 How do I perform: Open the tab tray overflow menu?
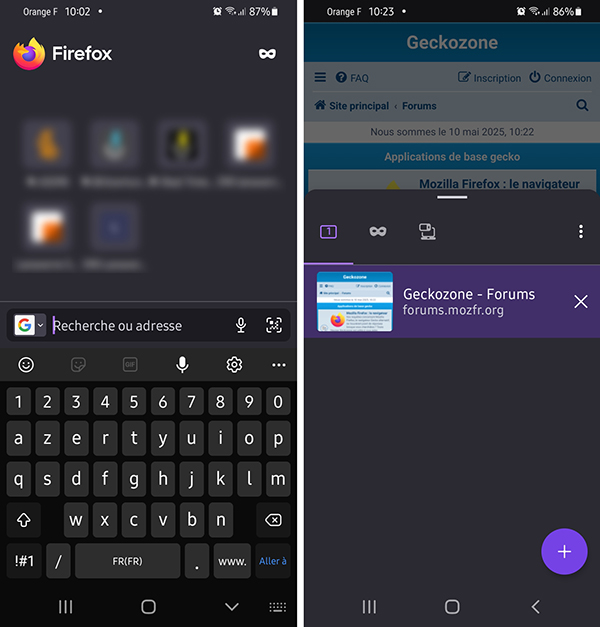[581, 231]
